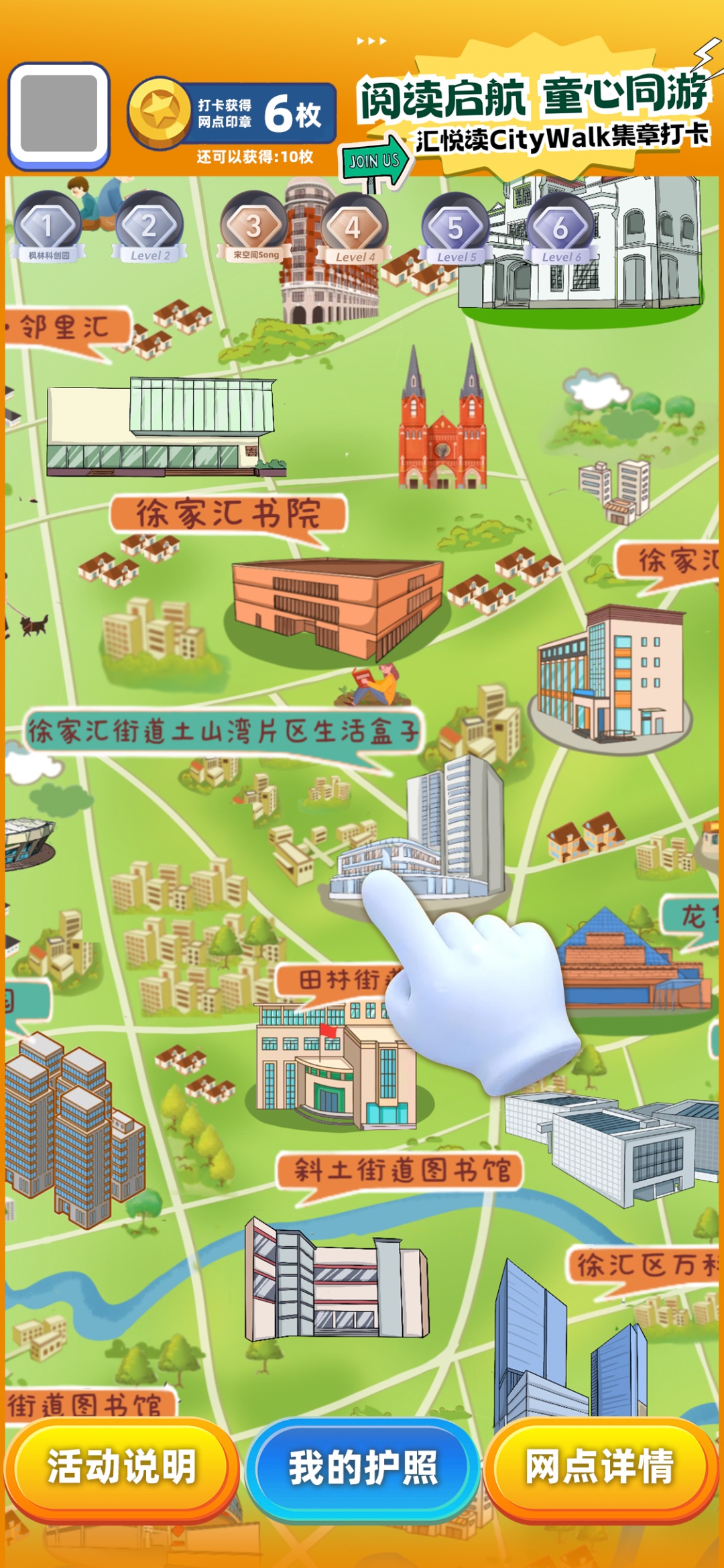Image resolution: width=724 pixels, height=1568 pixels.
Task: Open the 活动说明 activity rules
Action: [121, 1467]
